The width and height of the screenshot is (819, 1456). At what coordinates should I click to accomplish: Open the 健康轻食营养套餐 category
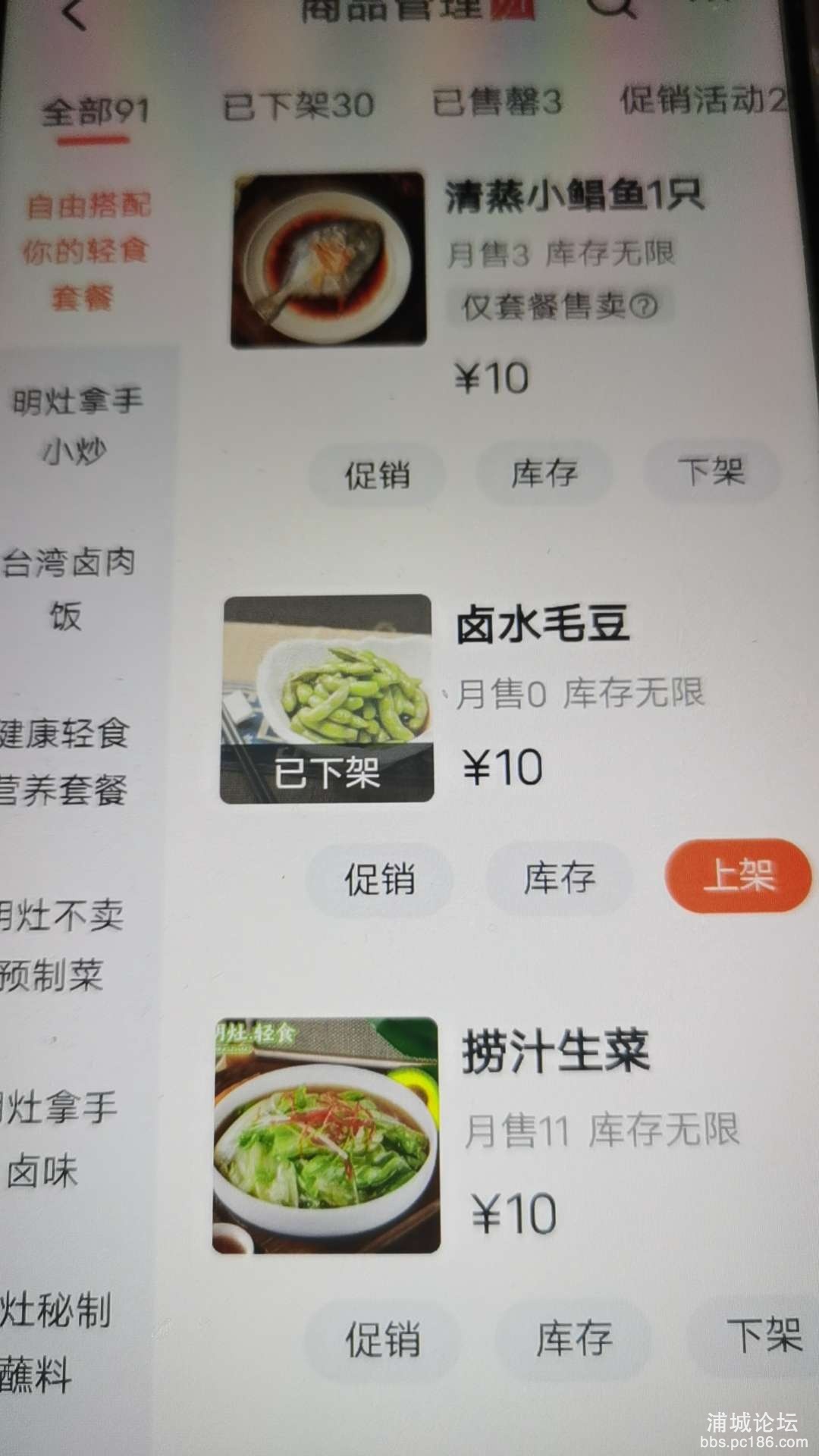pos(64,762)
